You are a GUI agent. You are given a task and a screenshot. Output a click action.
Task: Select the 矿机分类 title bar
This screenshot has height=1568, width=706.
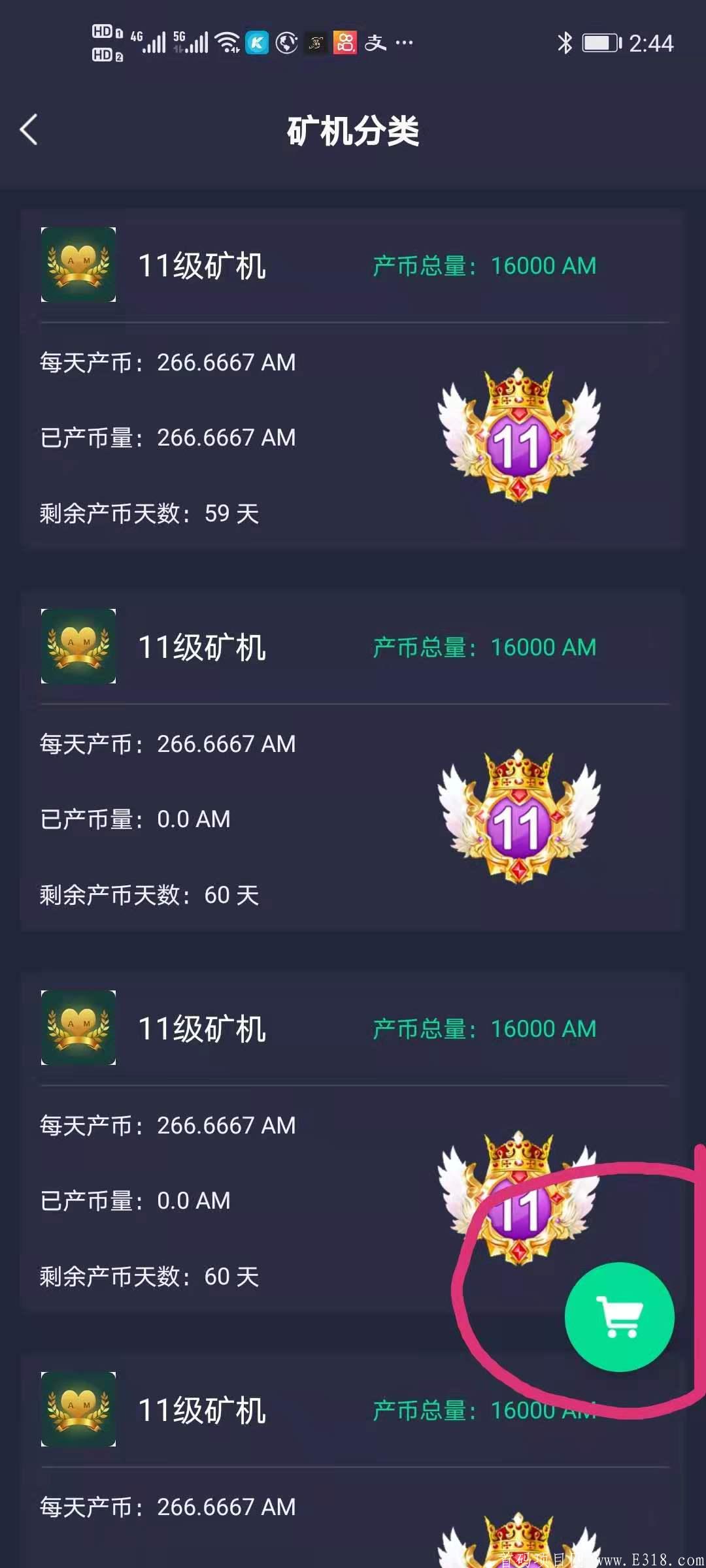click(353, 131)
